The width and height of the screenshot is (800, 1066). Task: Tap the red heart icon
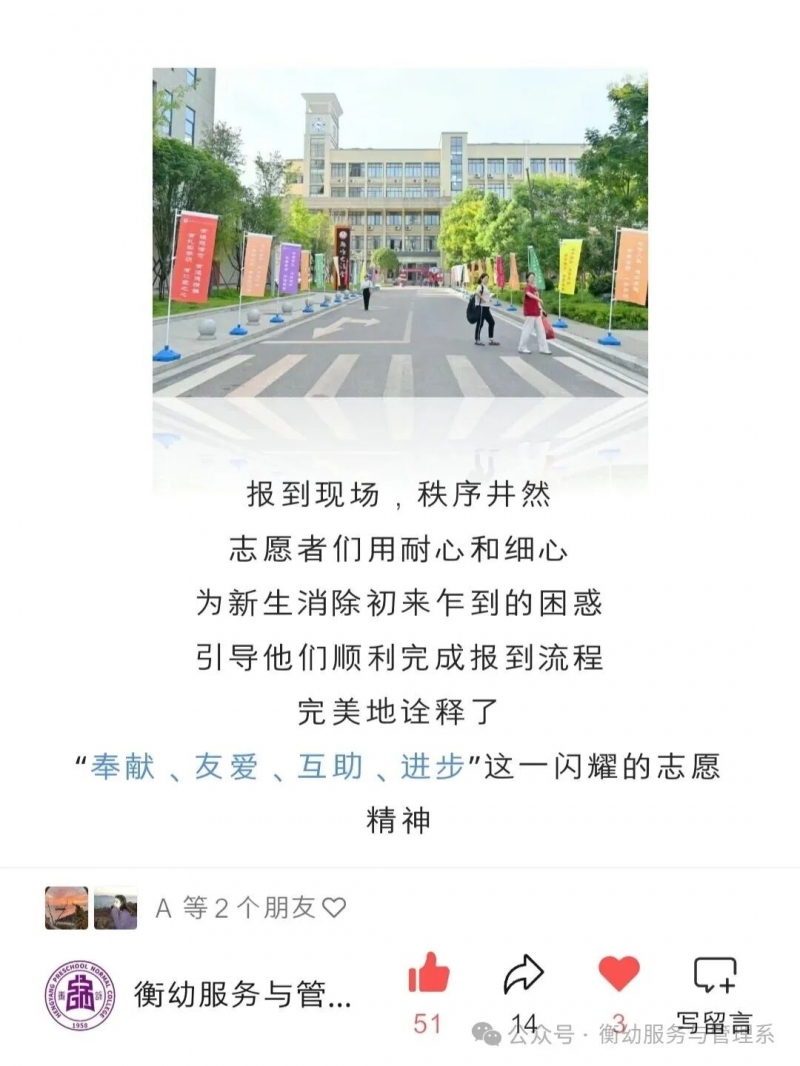click(618, 972)
